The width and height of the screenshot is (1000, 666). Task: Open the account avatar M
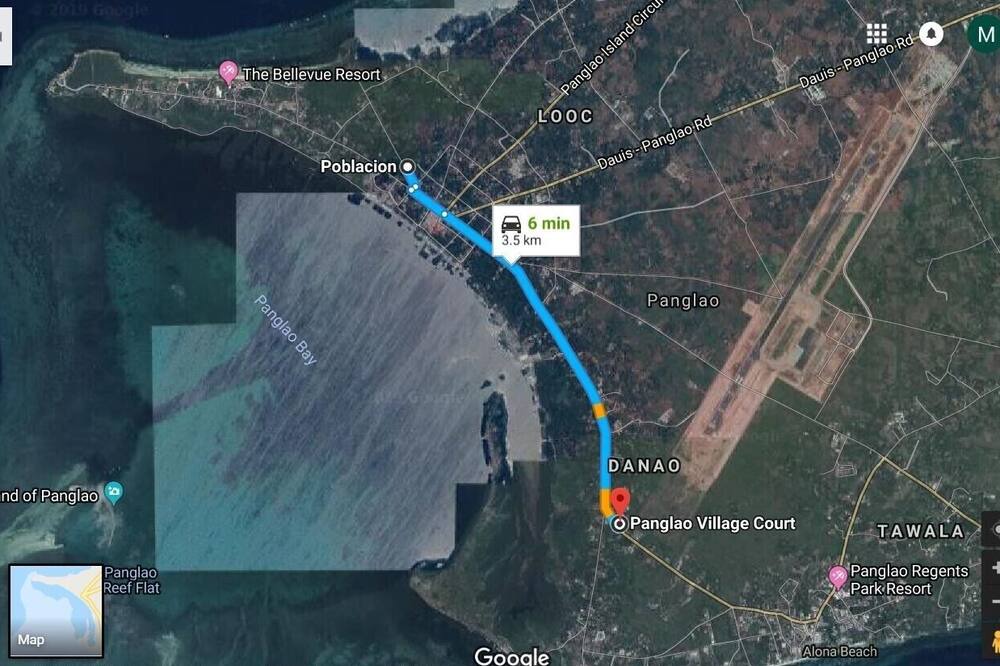[983, 34]
